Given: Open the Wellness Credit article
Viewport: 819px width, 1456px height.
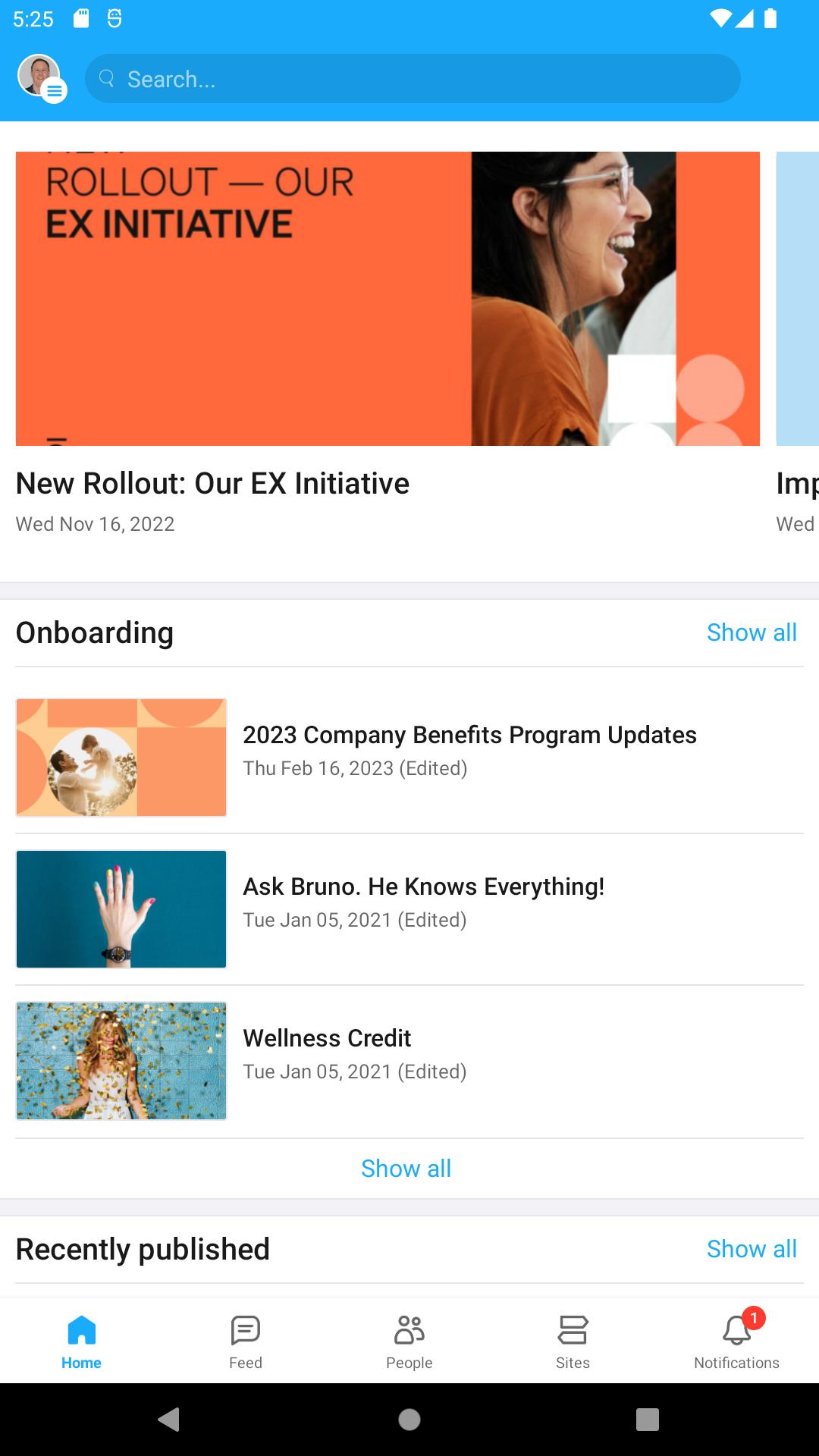Looking at the screenshot, I should pos(409,1061).
